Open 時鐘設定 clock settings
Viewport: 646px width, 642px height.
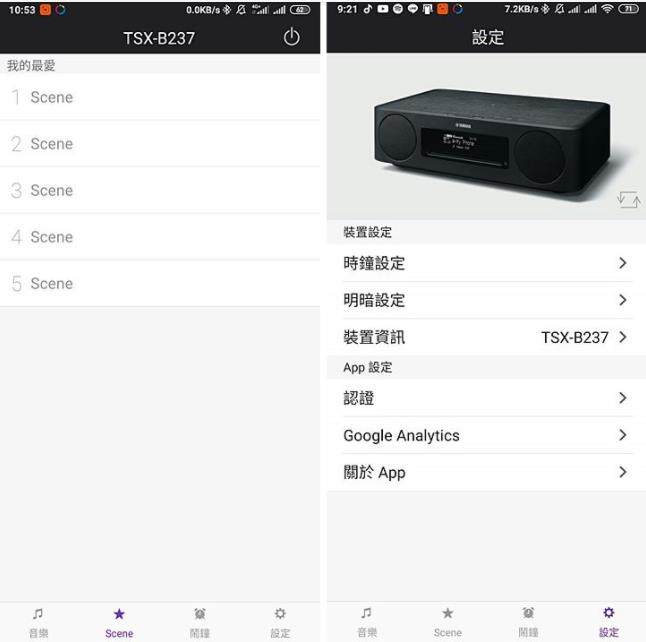[x=487, y=263]
